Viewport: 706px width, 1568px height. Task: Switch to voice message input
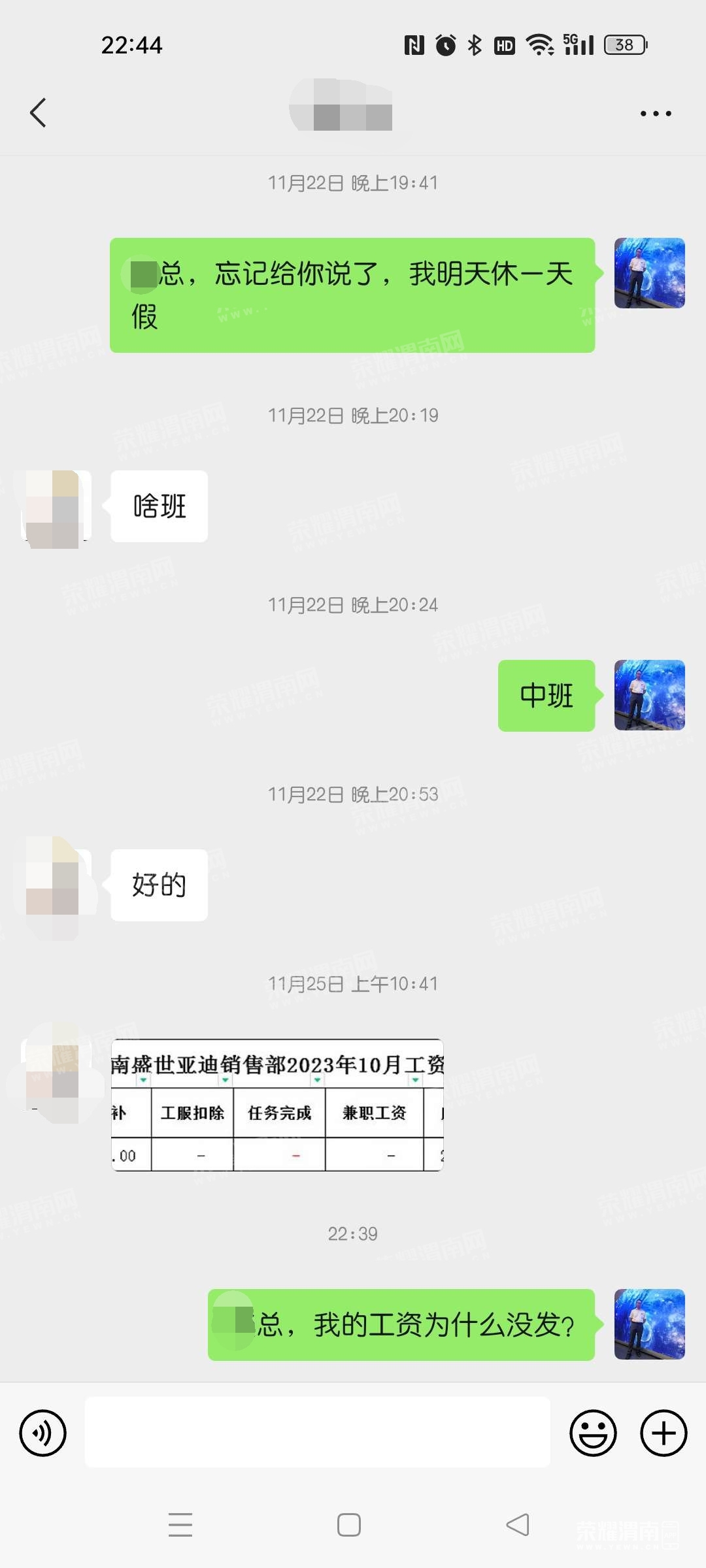[x=43, y=1433]
